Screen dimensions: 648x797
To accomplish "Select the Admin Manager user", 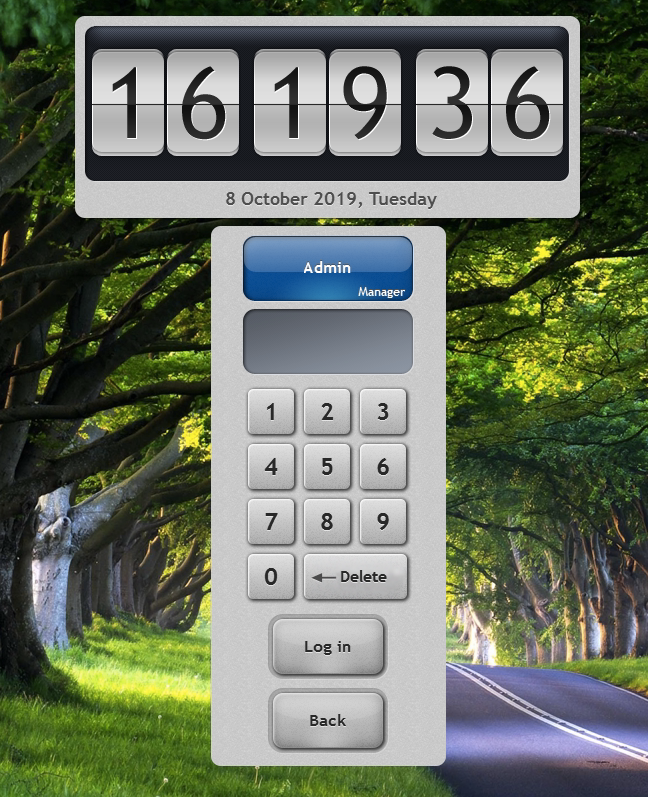I will (327, 269).
